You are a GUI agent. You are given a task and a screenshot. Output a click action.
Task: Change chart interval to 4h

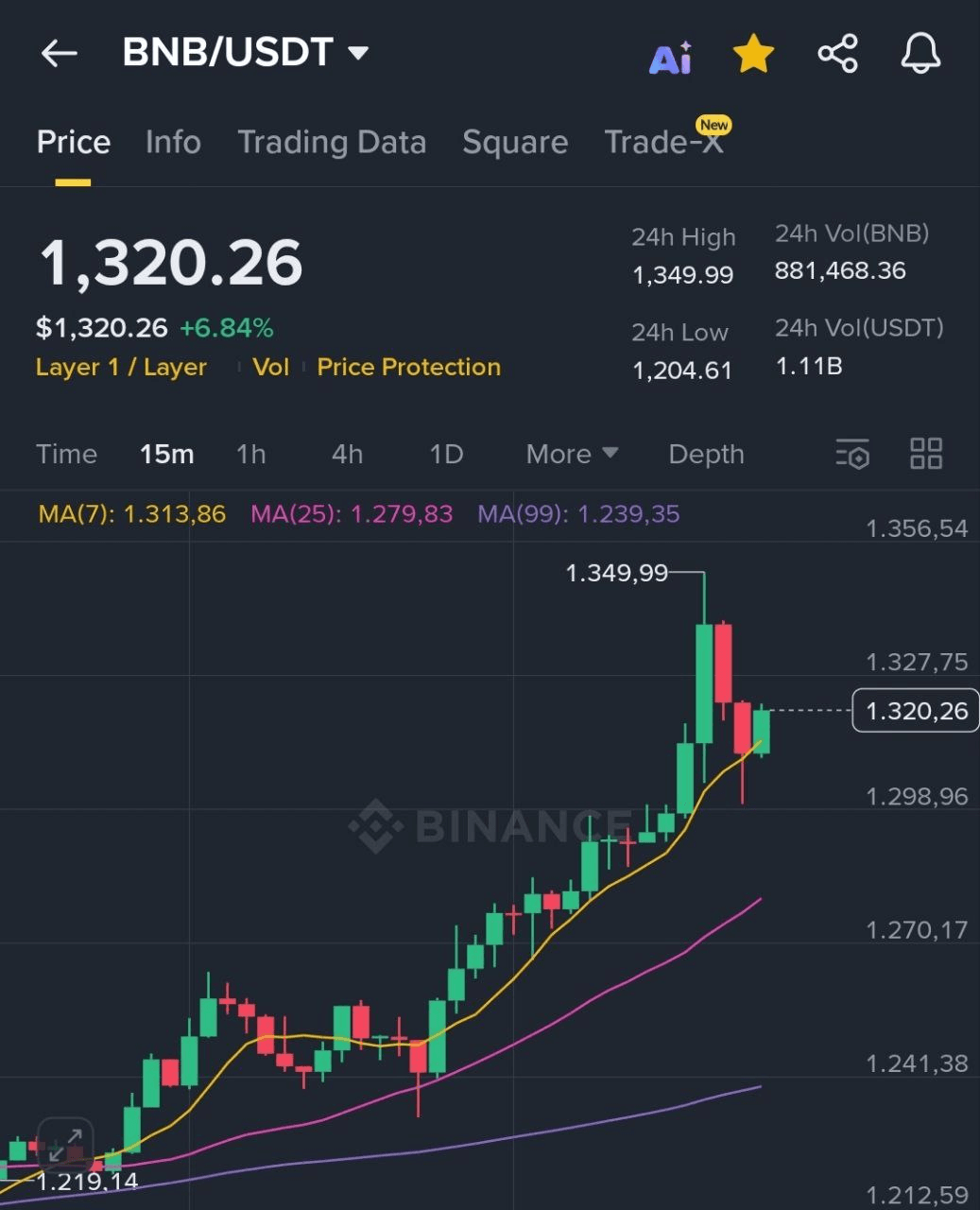click(347, 454)
